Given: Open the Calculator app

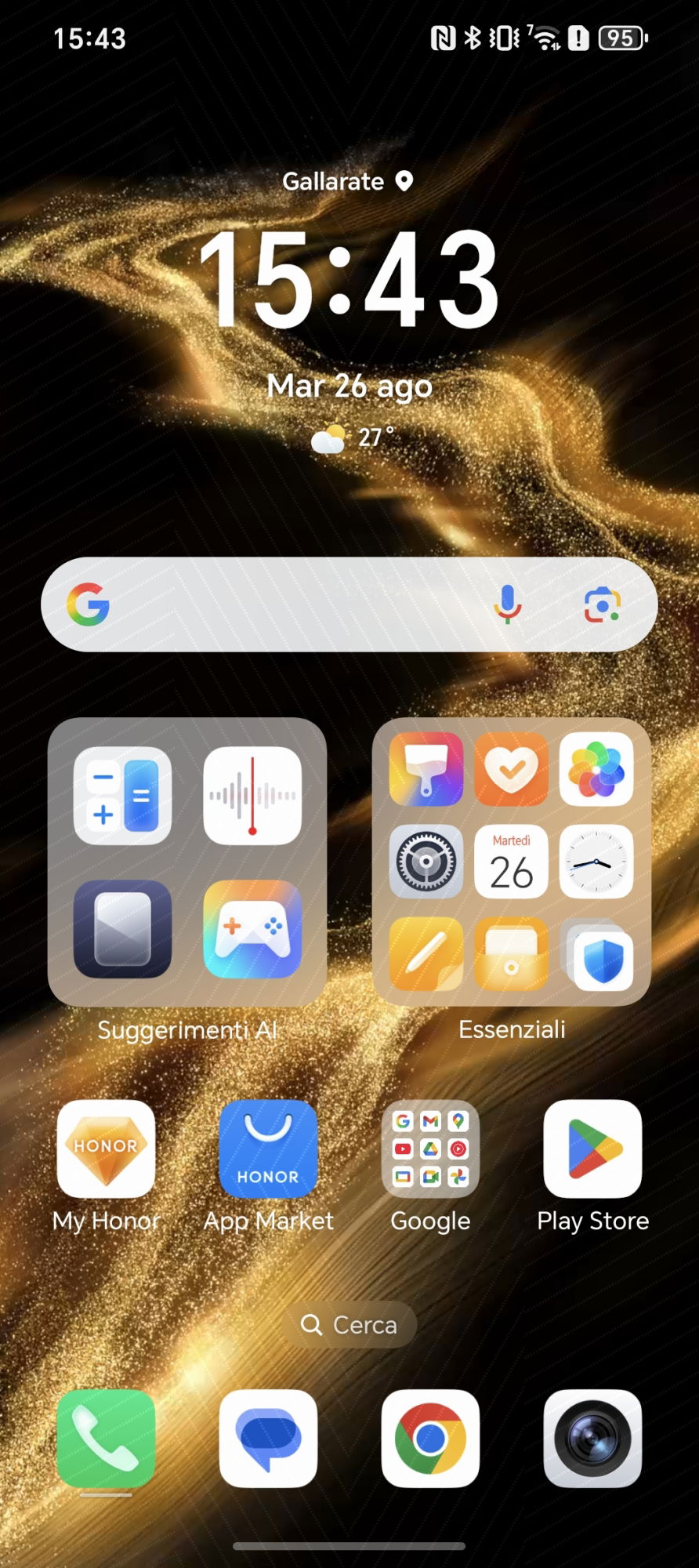Looking at the screenshot, I should (x=122, y=795).
